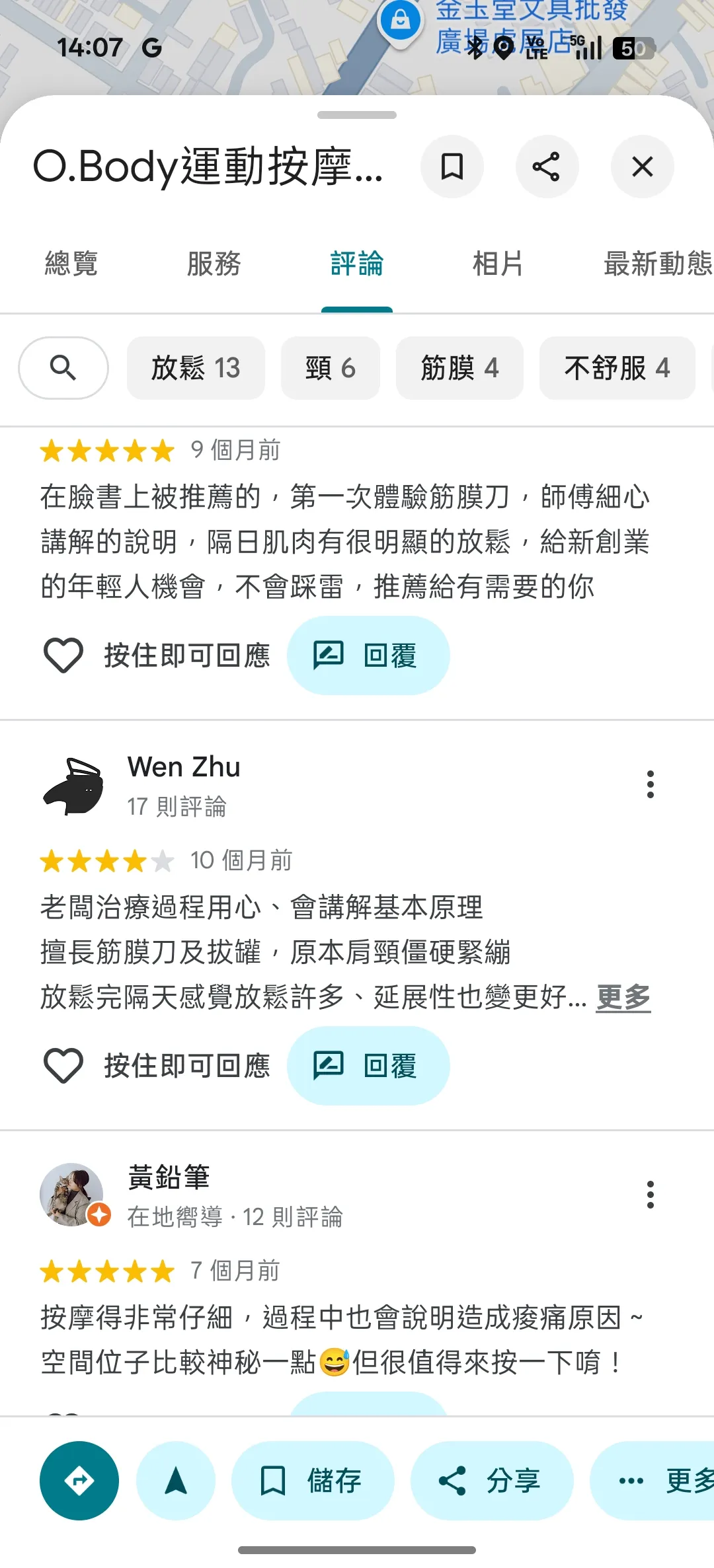Filter reviews by 不舒服 4 chip
The width and height of the screenshot is (714, 1568).
[617, 368]
